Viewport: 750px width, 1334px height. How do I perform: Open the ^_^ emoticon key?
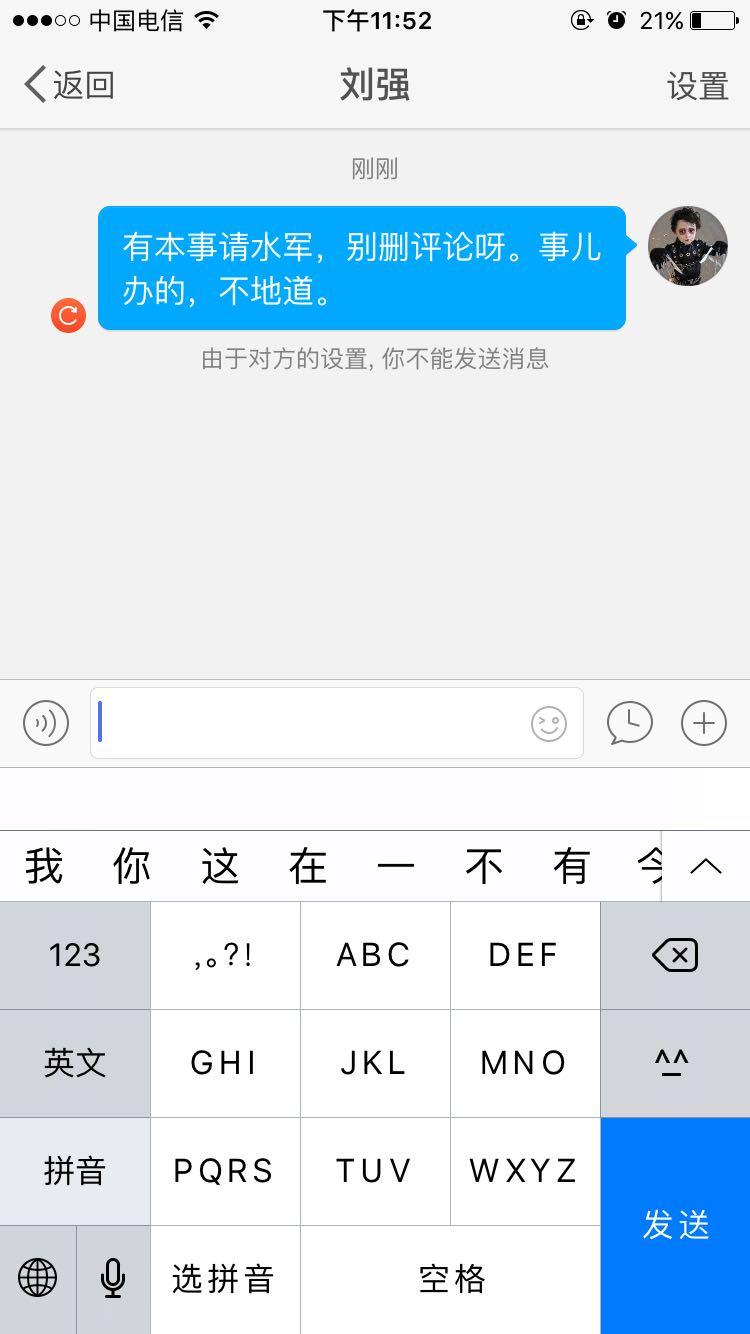point(675,1063)
